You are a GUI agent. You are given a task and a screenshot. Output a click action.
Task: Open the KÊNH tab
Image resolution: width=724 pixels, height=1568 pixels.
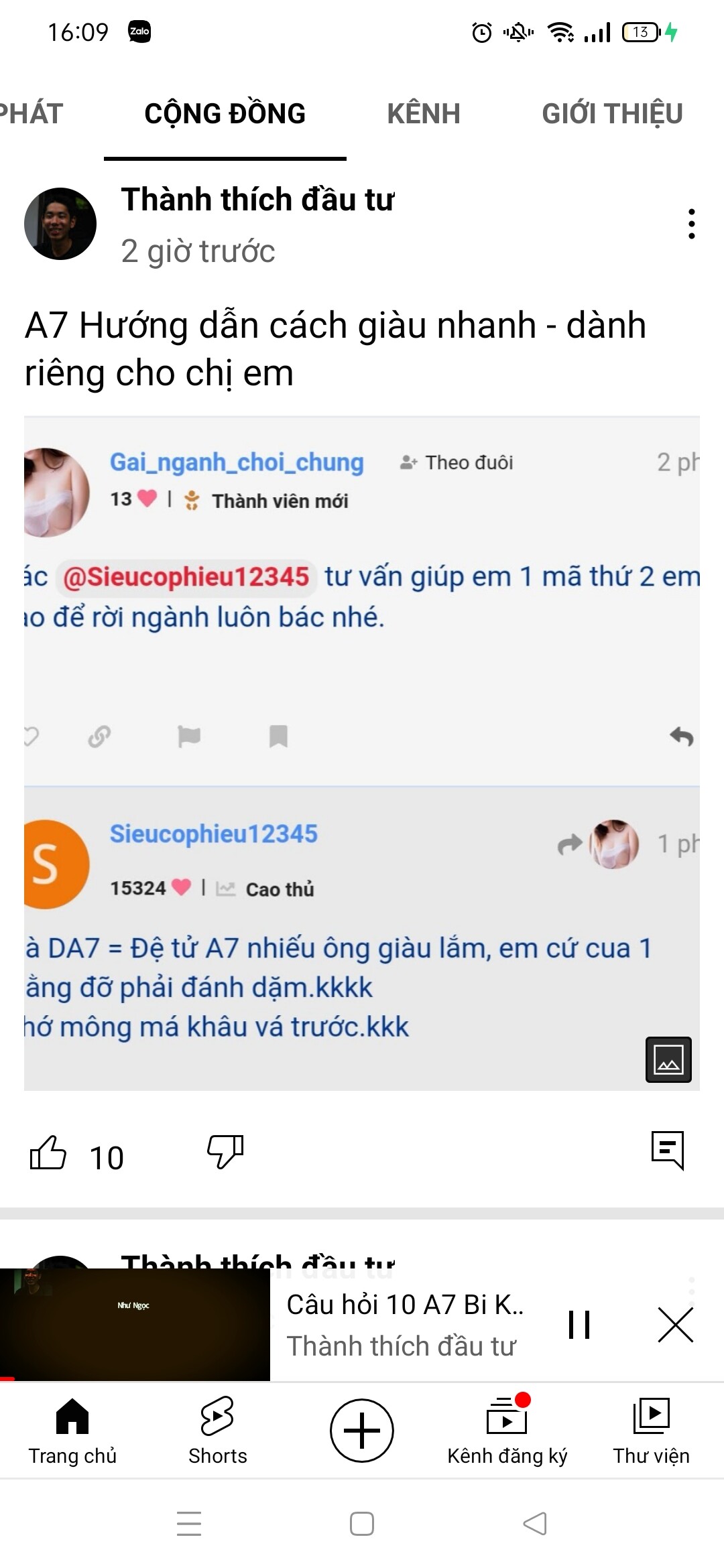pyautogui.click(x=424, y=114)
